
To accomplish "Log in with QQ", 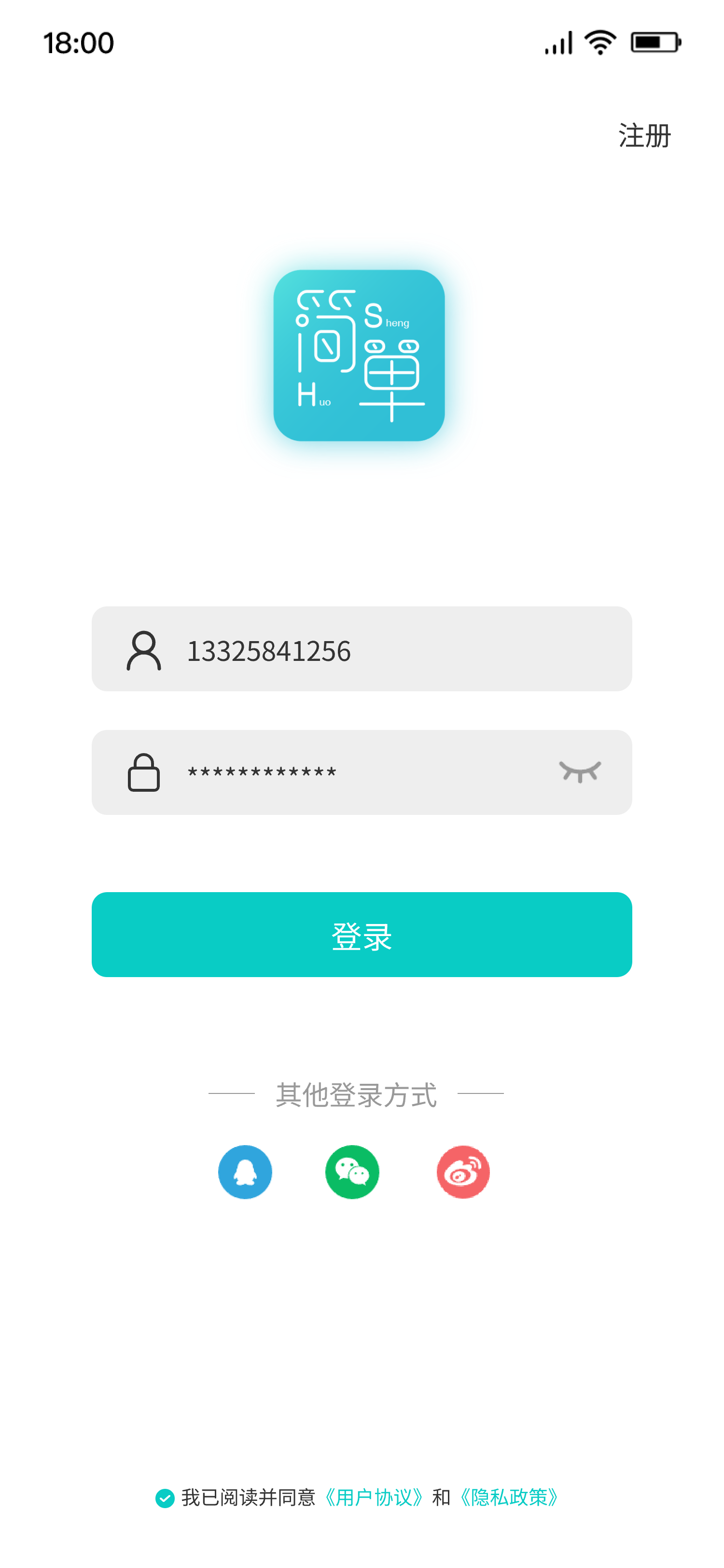I will 245,1172.
